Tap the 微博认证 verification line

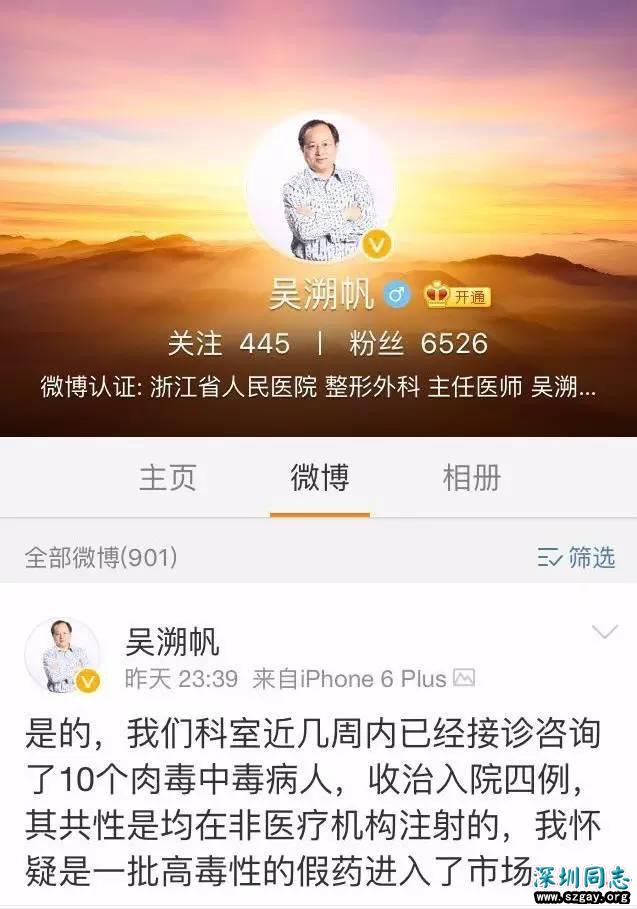(x=318, y=387)
